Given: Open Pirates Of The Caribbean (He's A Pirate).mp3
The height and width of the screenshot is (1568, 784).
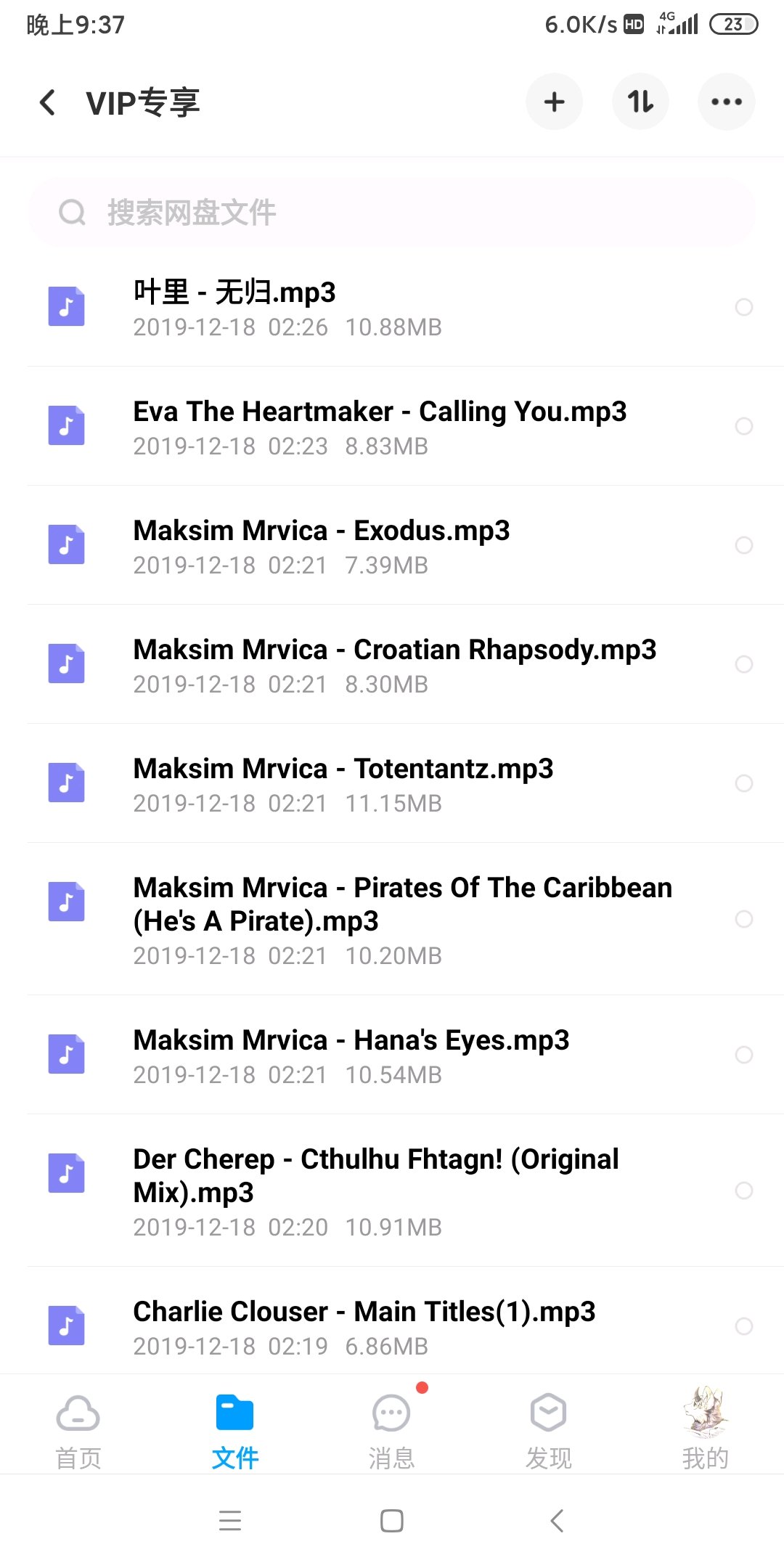Looking at the screenshot, I should click(x=399, y=918).
